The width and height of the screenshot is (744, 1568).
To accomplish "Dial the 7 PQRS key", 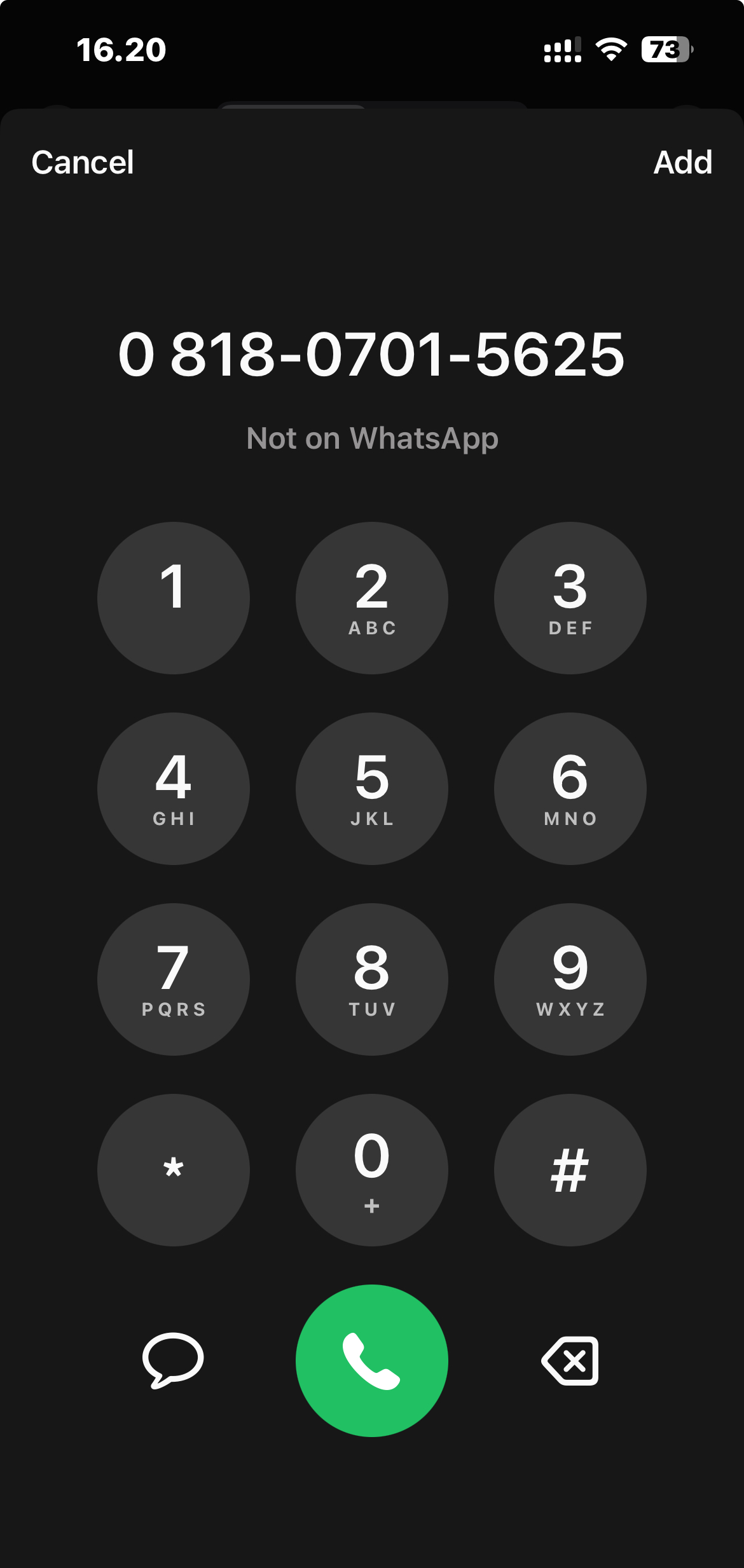I will click(174, 979).
